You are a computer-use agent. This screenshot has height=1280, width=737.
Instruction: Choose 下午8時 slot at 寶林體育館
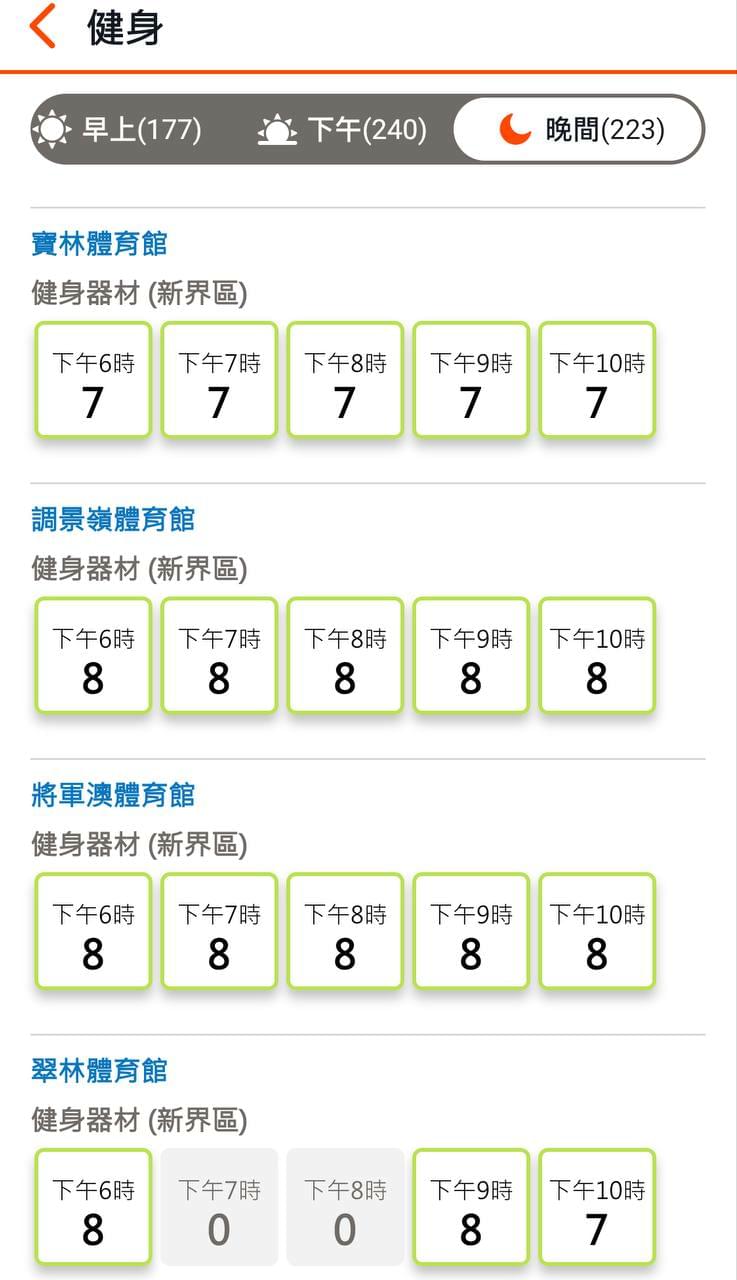click(345, 379)
